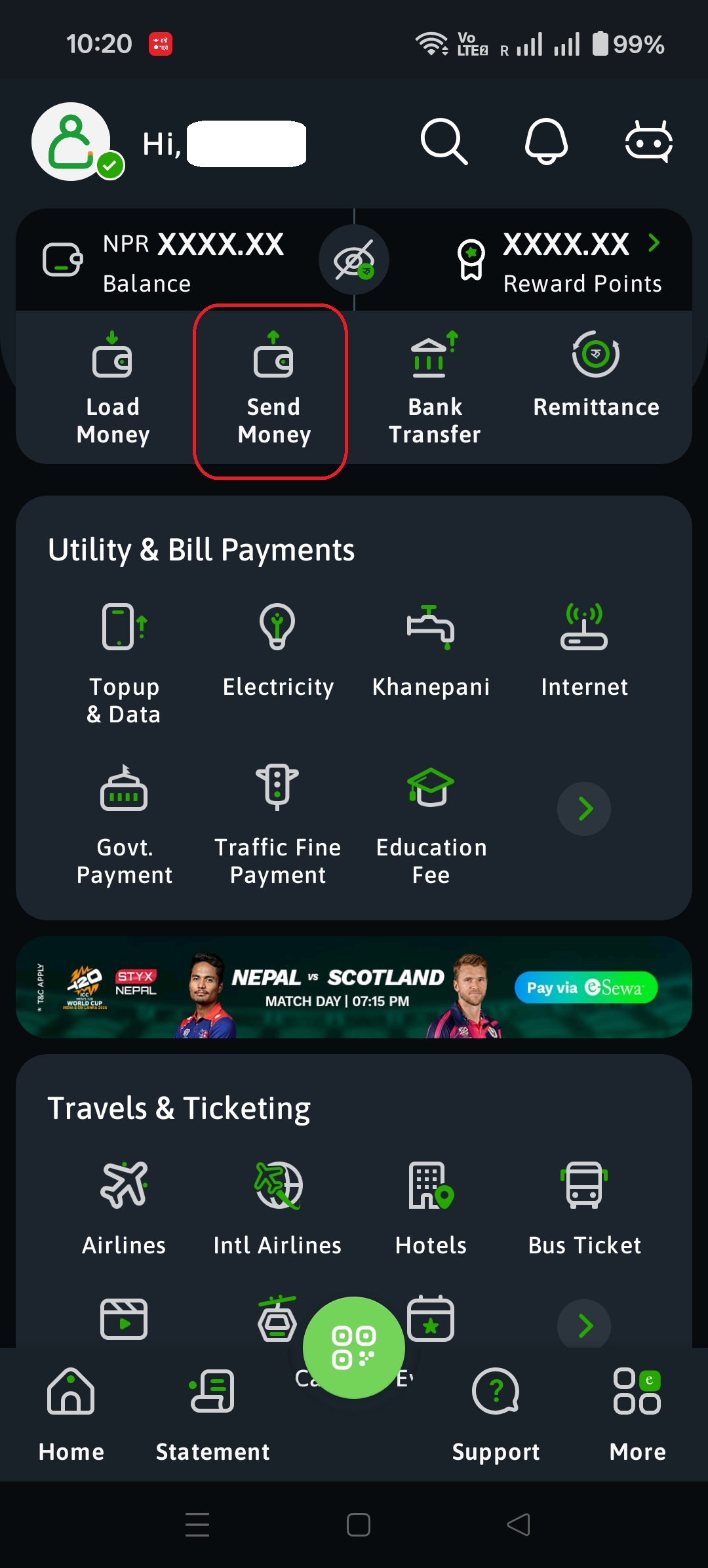Screen dimensions: 708x1568
Task: Tap the Pay via eSewa banner button
Action: [x=586, y=988]
